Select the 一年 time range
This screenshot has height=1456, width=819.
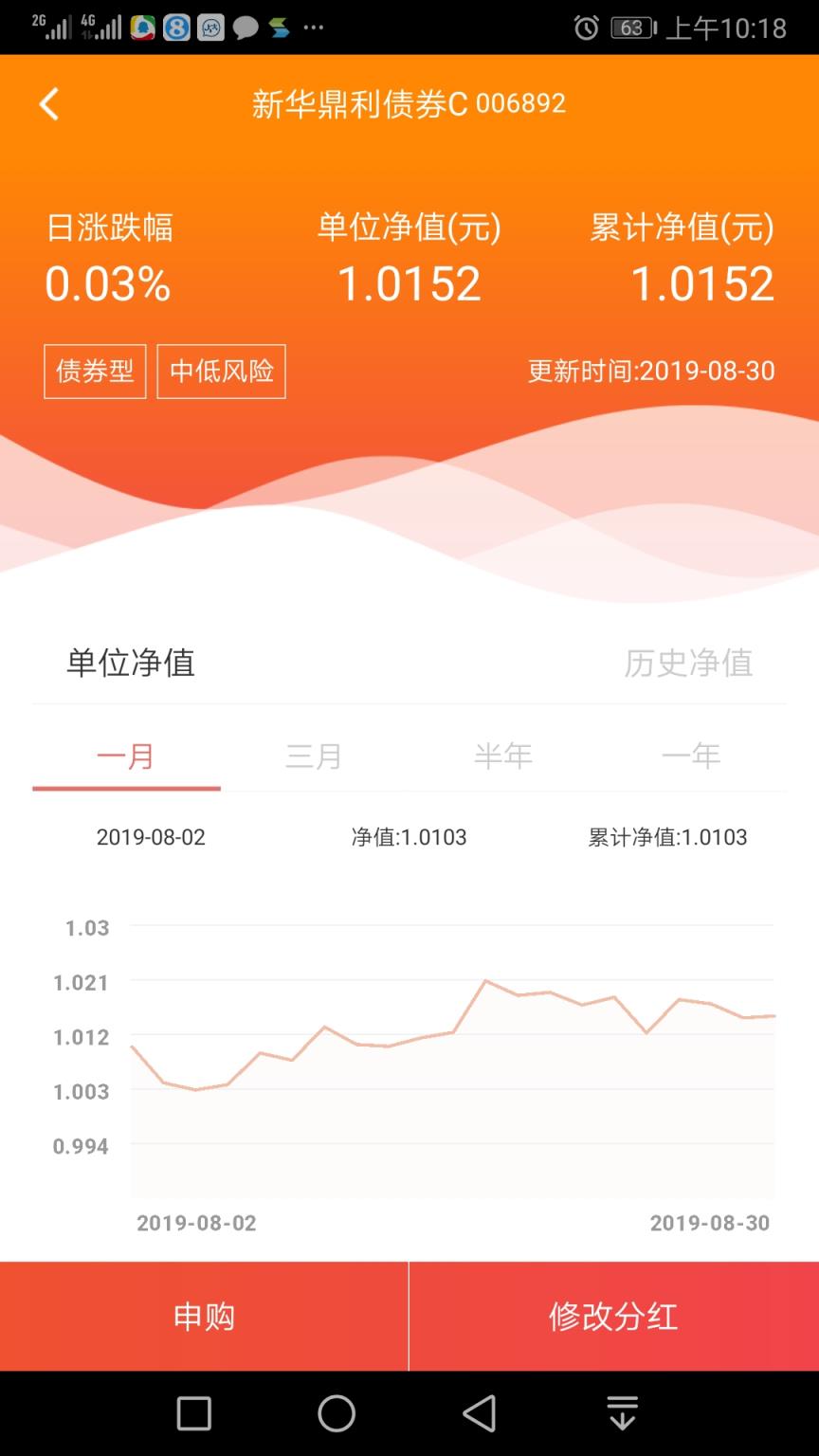692,755
